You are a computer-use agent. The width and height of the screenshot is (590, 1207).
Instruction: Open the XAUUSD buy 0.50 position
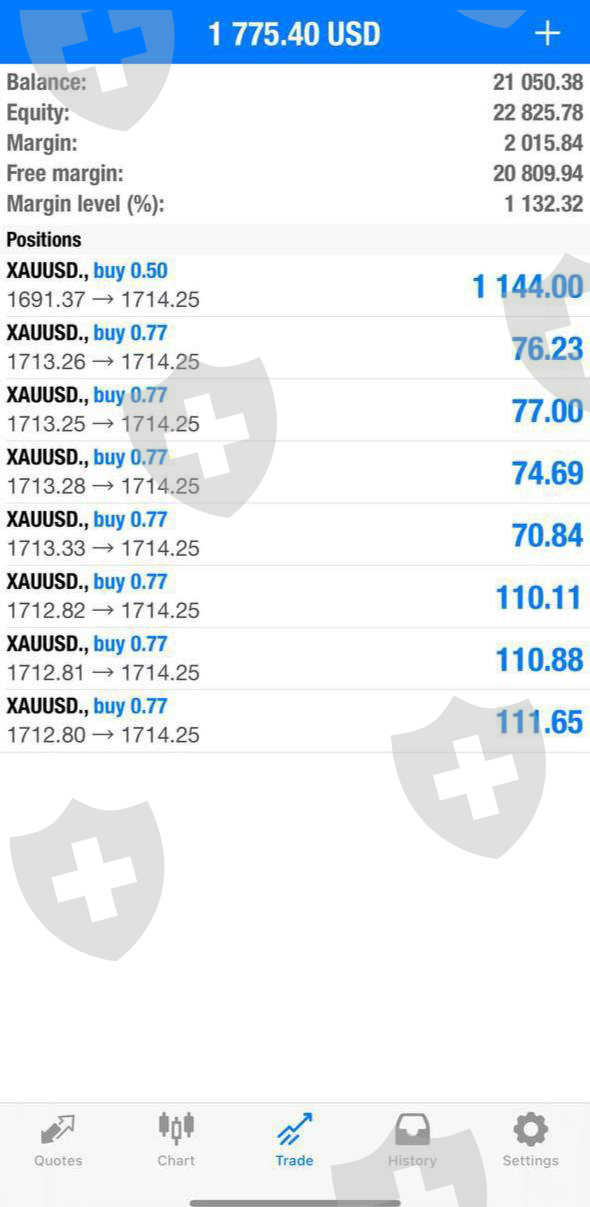point(295,286)
